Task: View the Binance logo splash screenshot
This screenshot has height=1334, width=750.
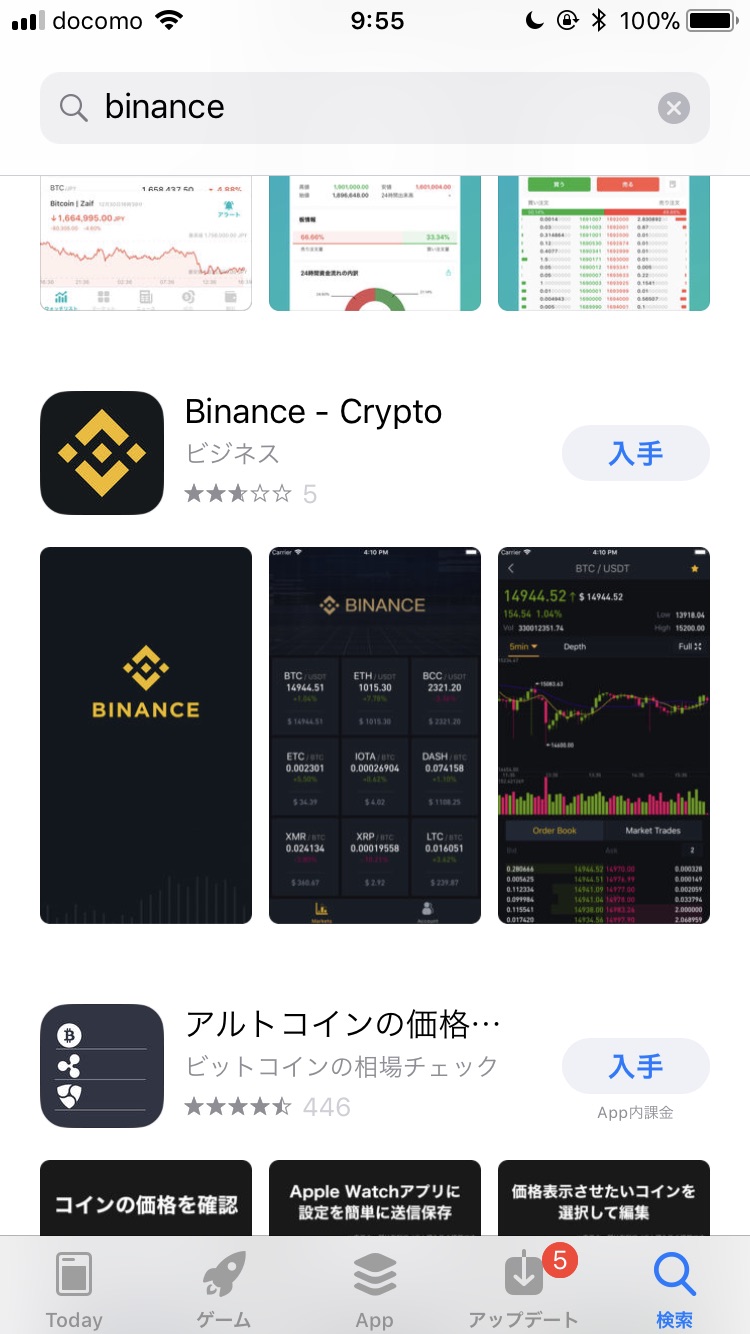Action: point(146,735)
